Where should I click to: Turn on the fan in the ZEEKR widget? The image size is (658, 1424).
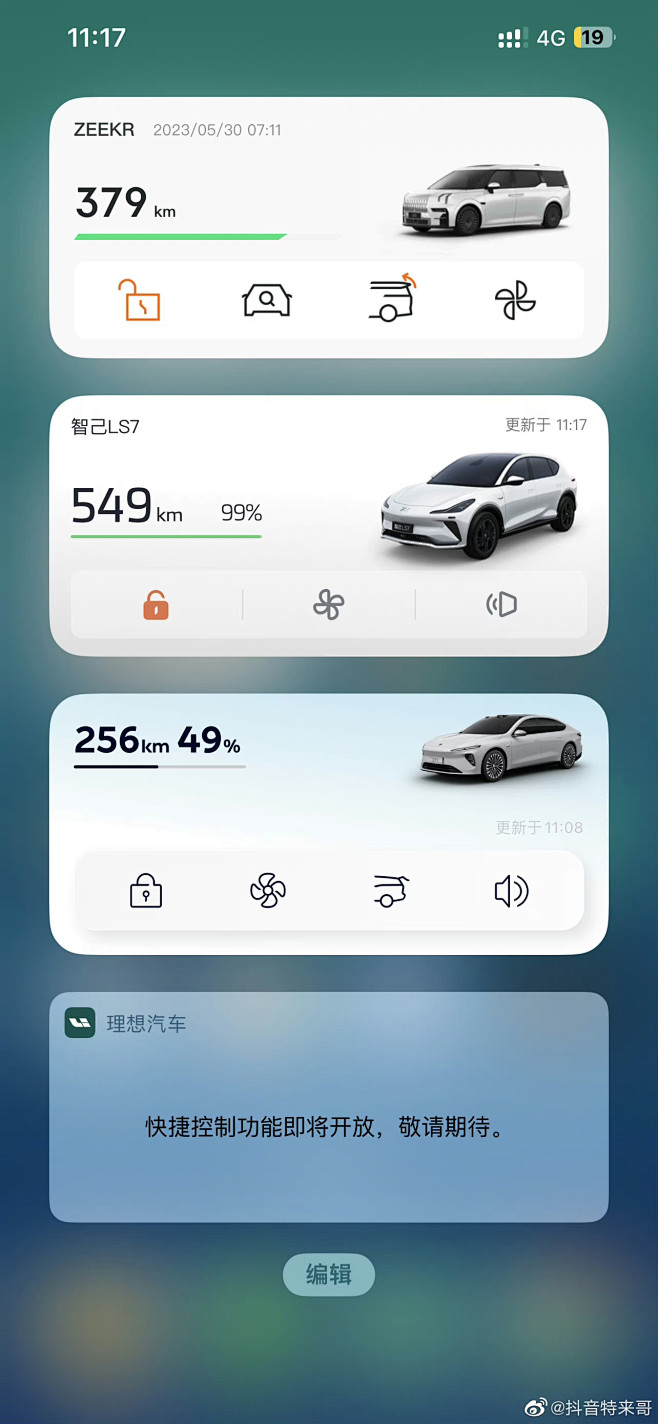(515, 300)
